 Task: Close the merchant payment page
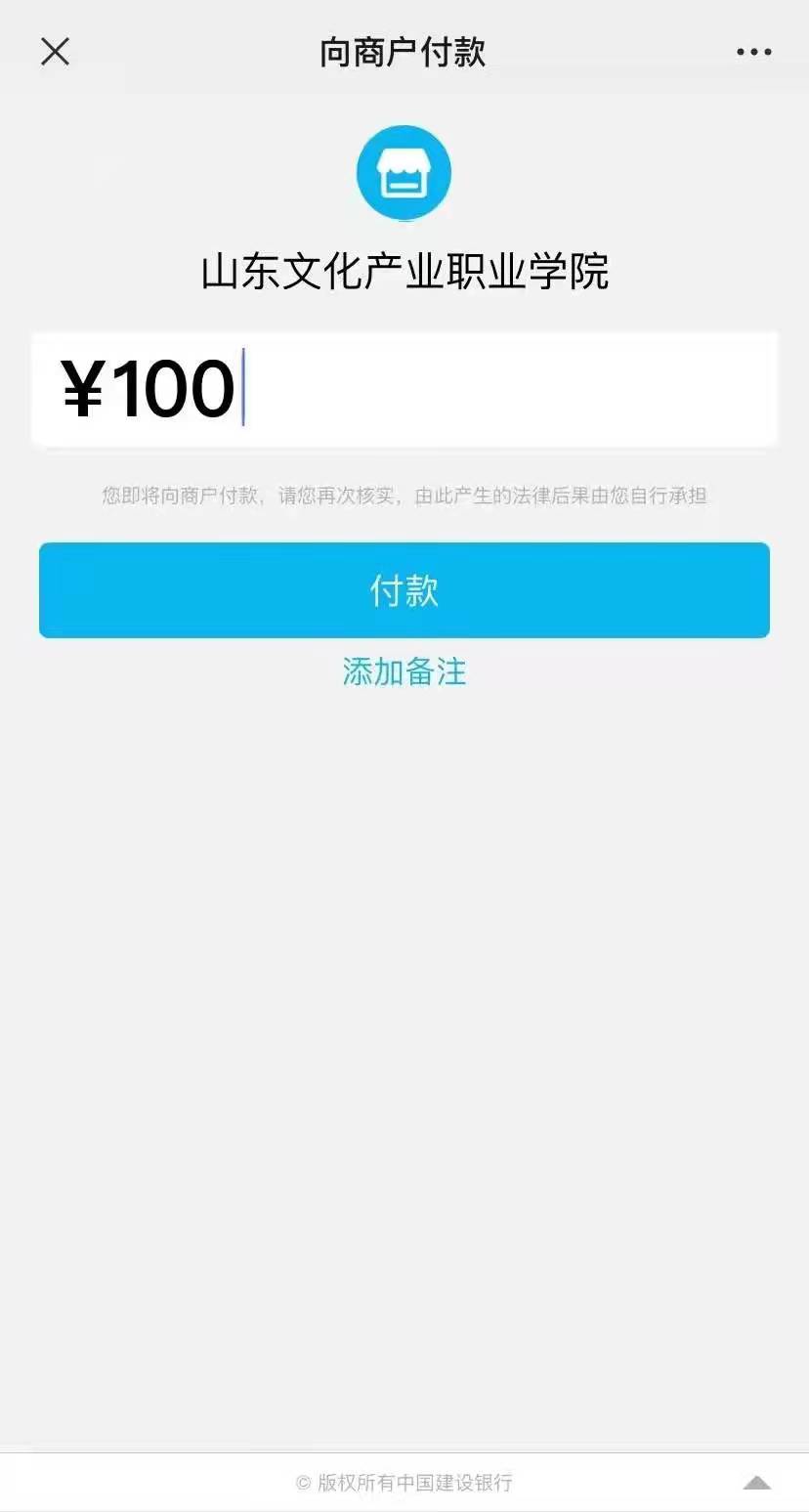[x=55, y=52]
